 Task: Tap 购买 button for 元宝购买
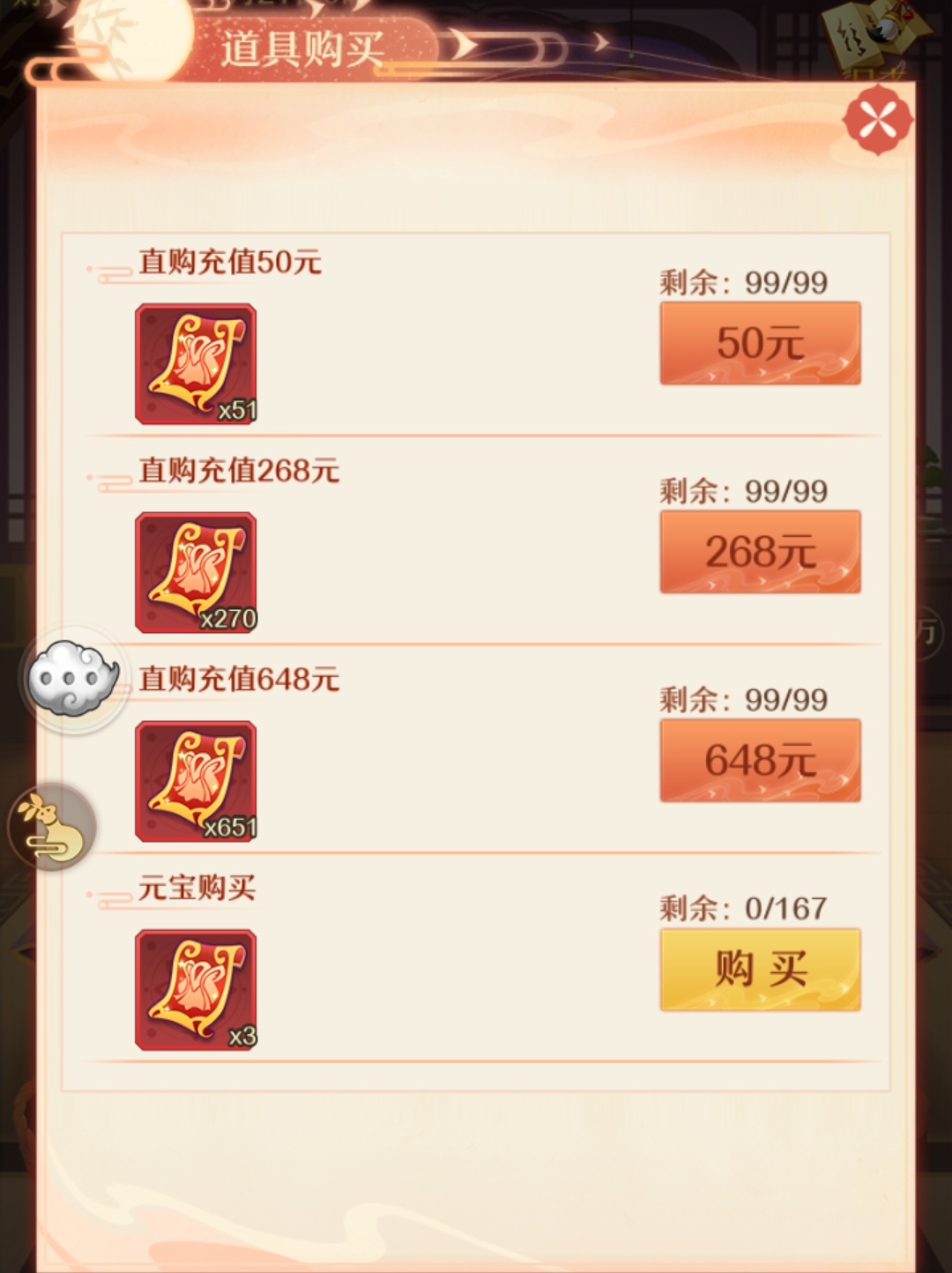760,969
